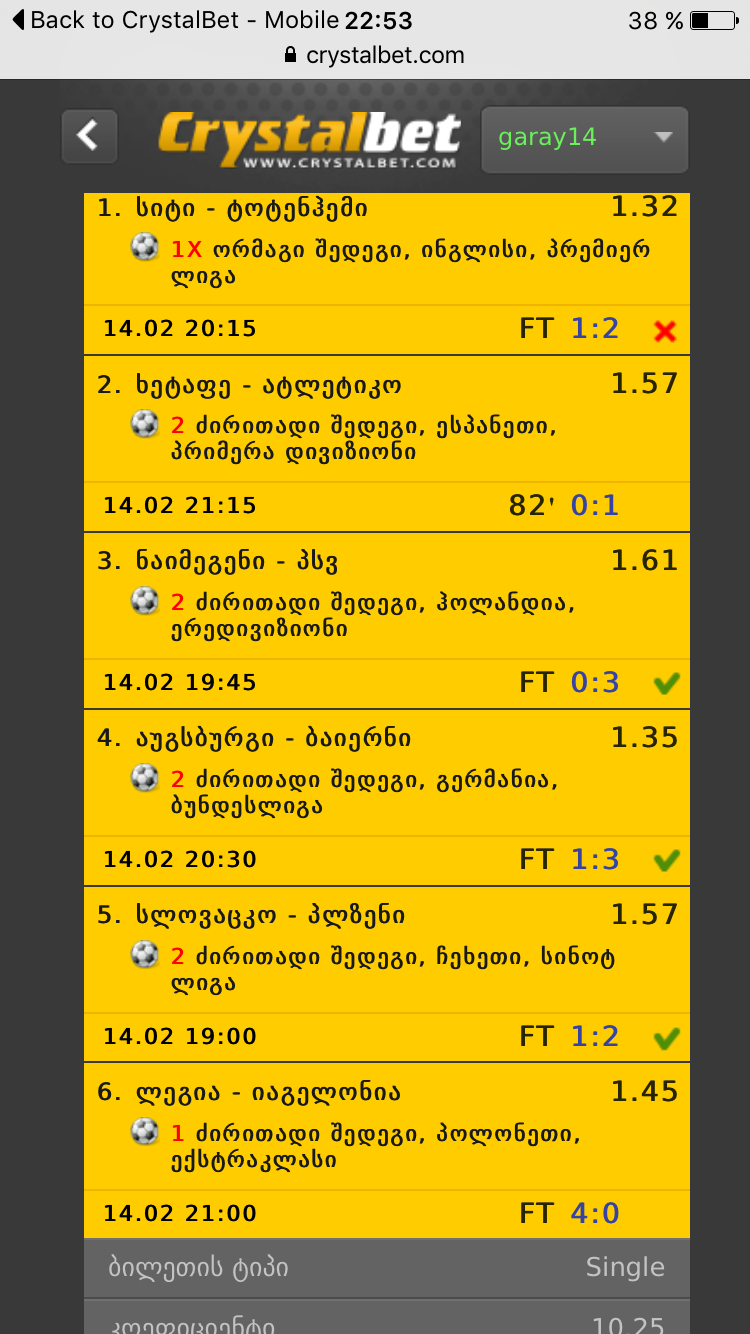Tap the back arrow button
750x1334 pixels.
click(89, 136)
